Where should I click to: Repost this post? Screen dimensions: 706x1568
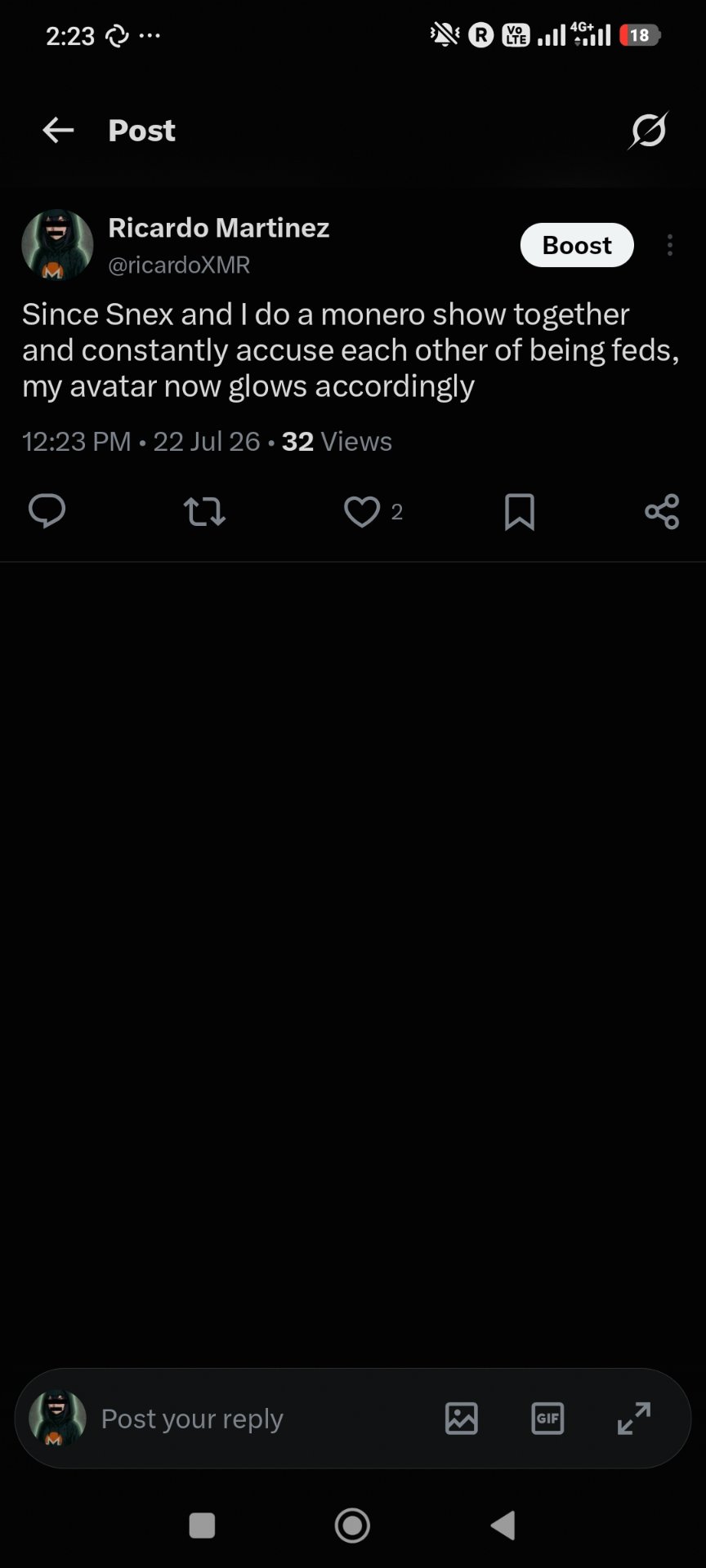pos(204,512)
